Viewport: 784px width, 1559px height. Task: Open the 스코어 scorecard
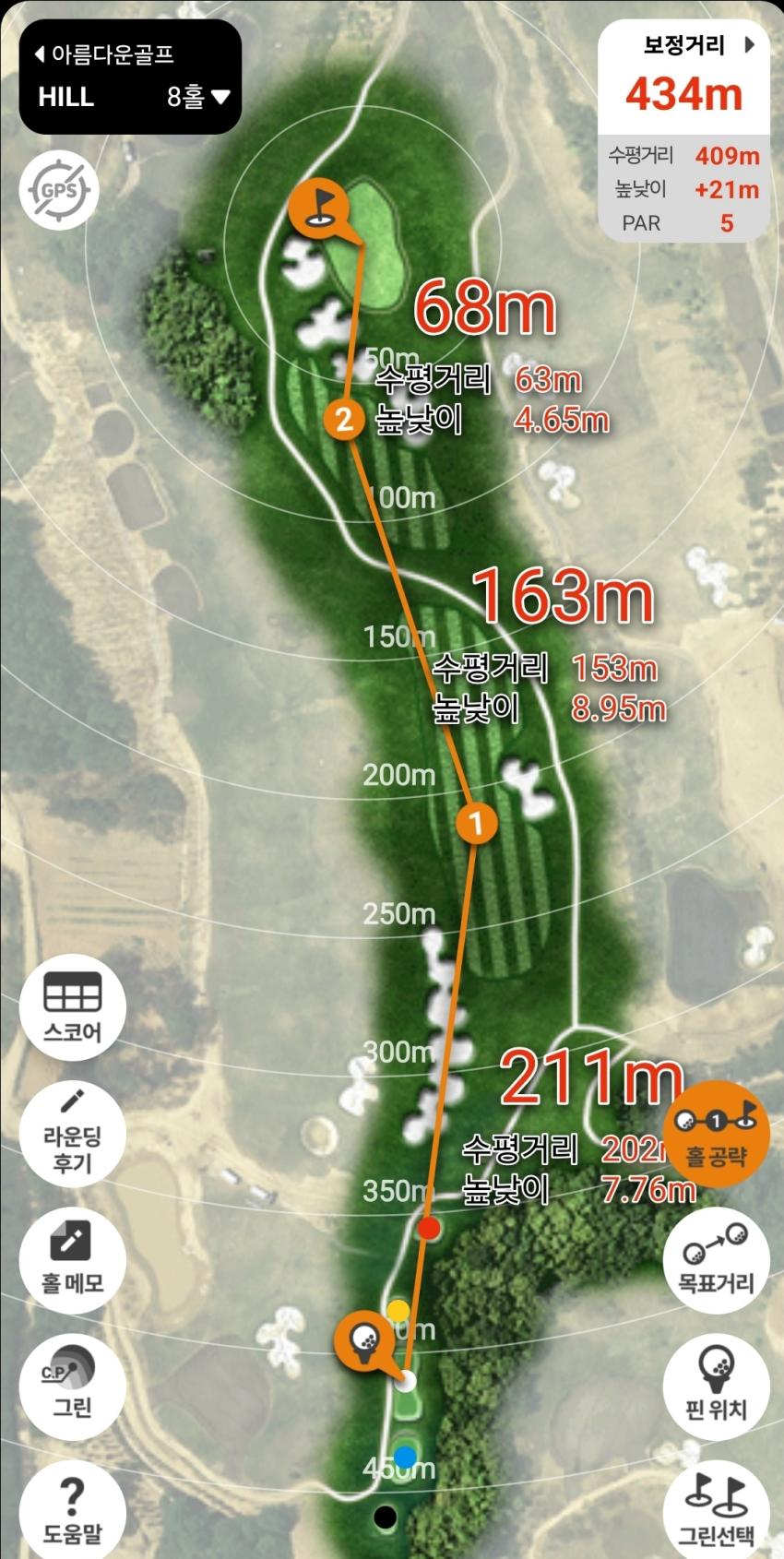point(72,1007)
